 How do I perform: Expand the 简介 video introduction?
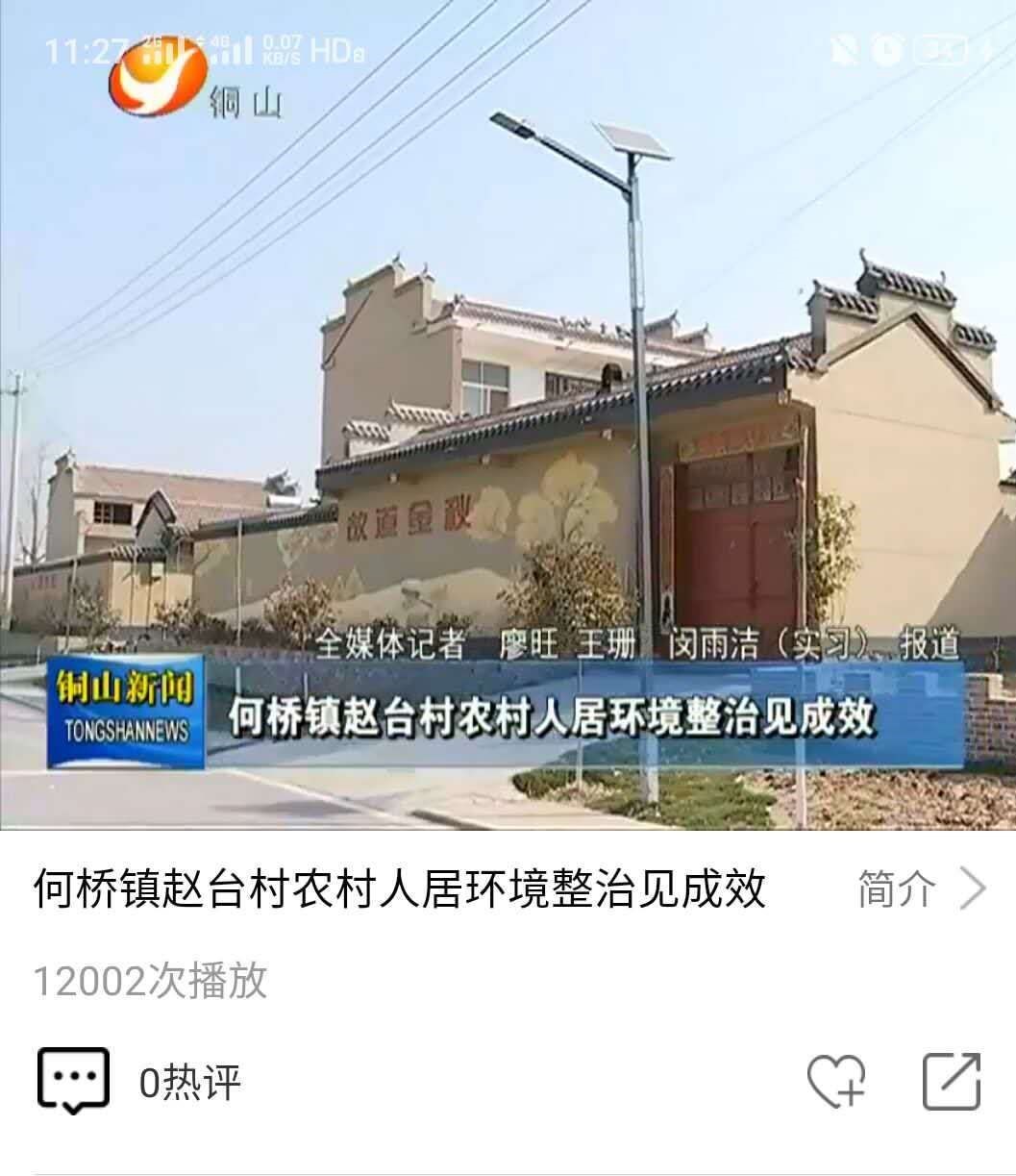(920, 888)
